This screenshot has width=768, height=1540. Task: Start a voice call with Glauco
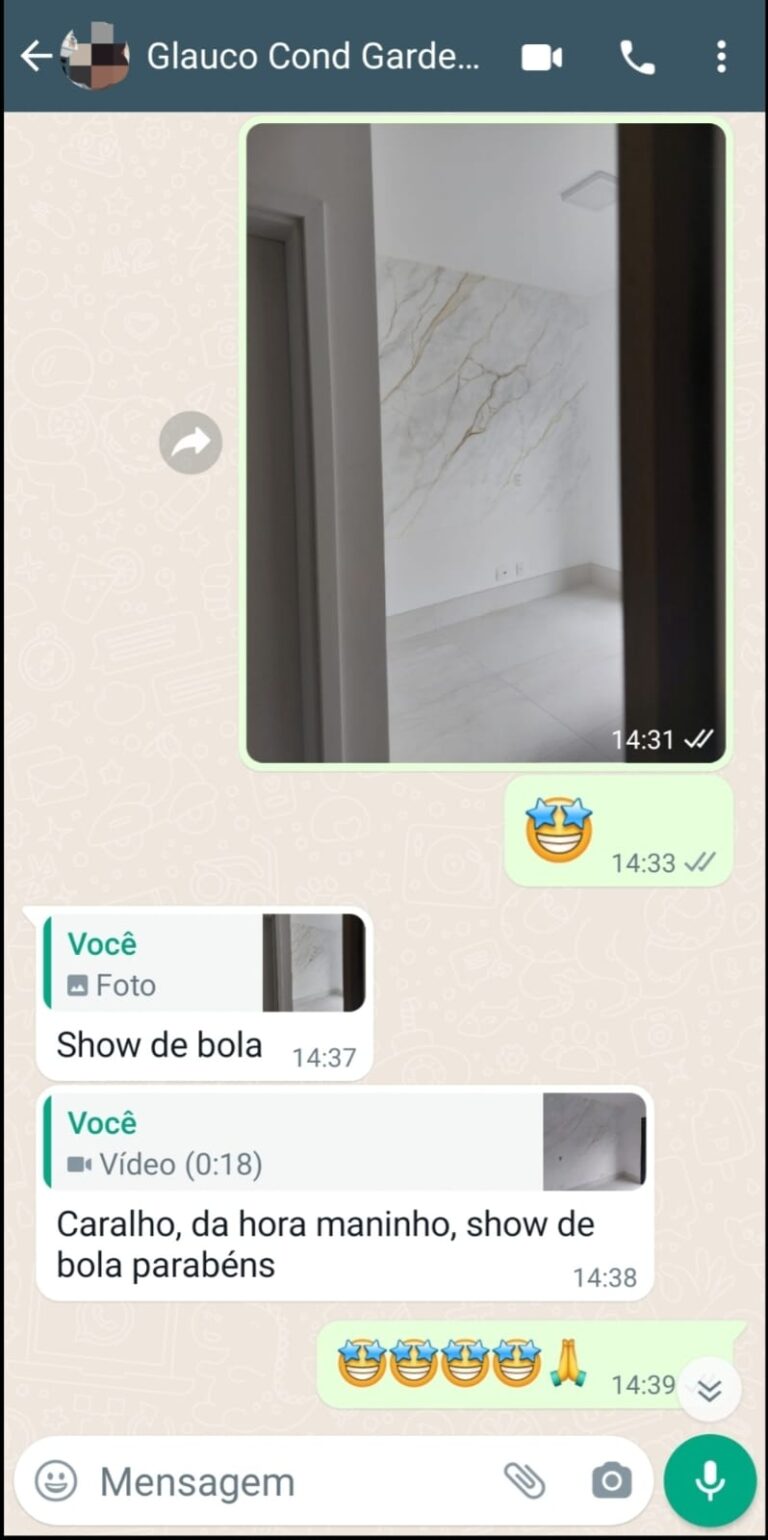pos(637,58)
